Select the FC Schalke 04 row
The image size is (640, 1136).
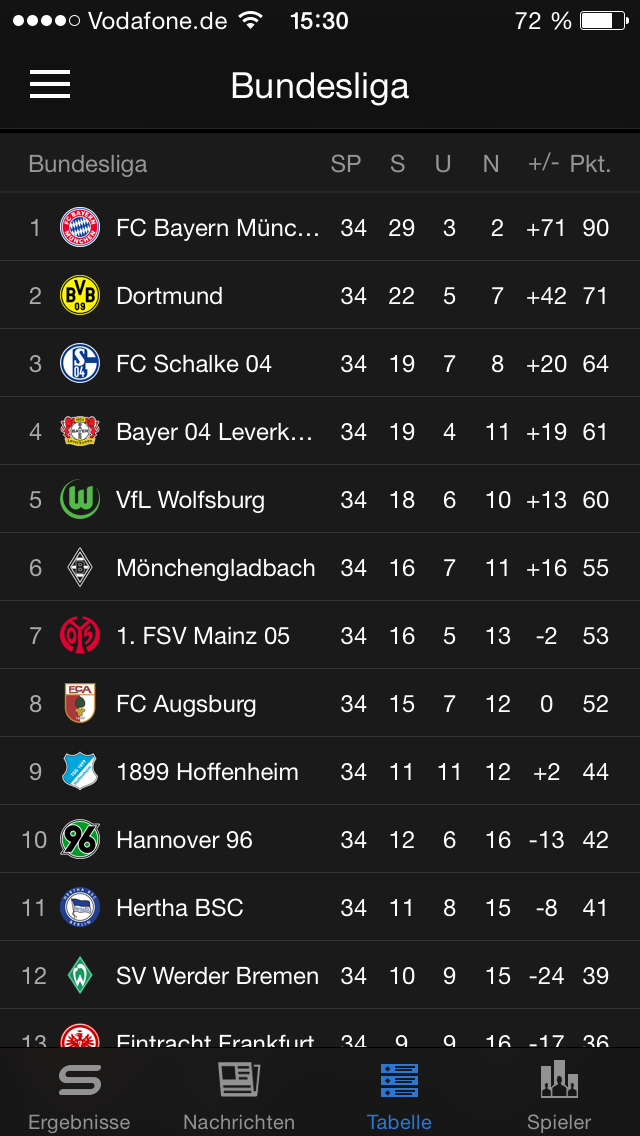[x=320, y=363]
